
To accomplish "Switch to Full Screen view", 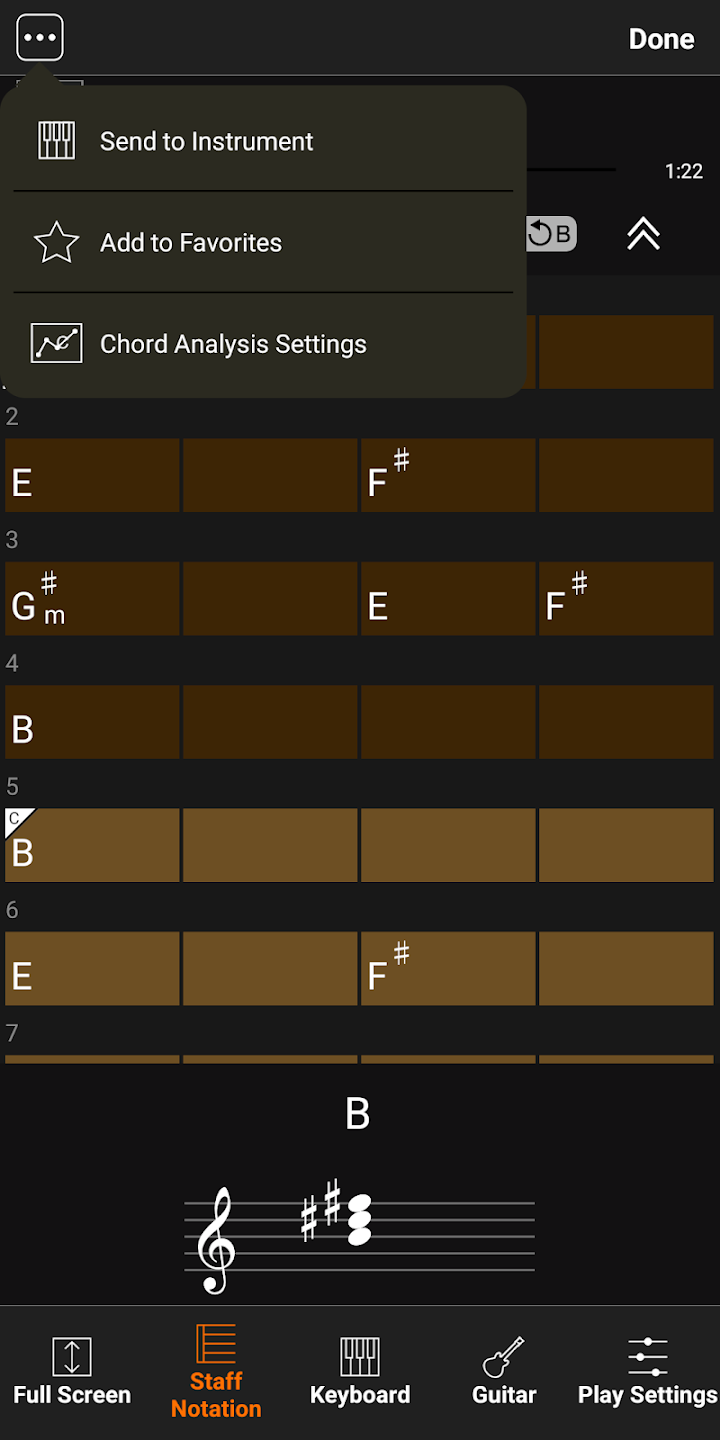I will point(72,1372).
